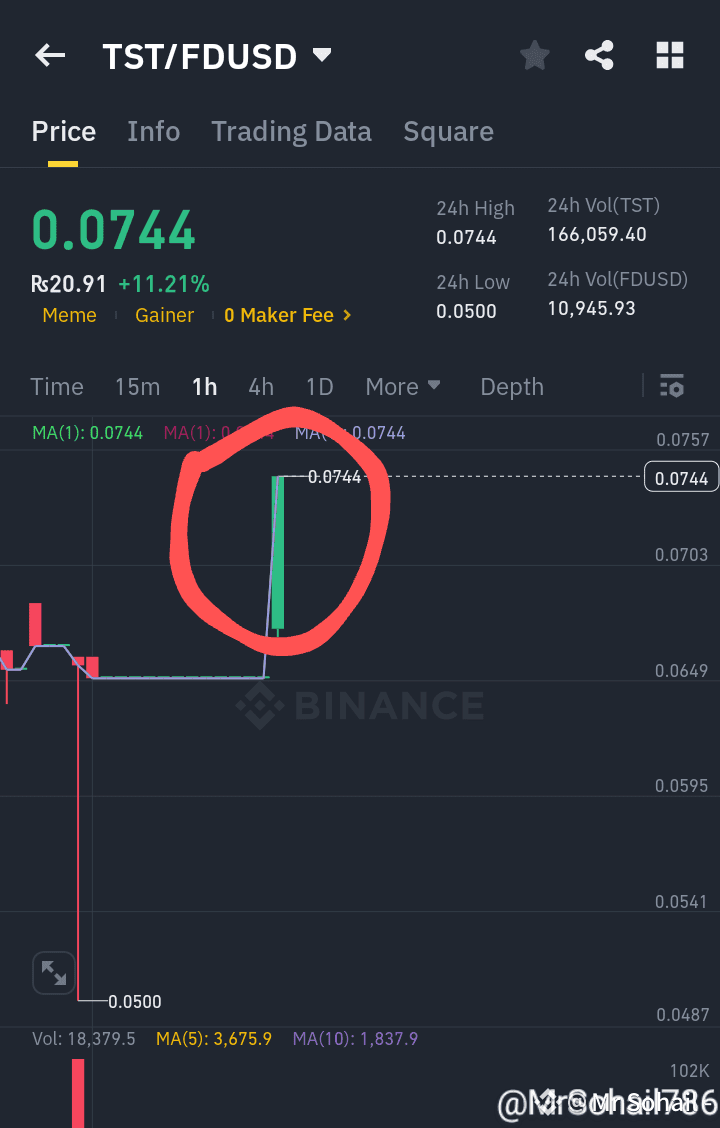Tap the Gainer tag
720x1128 pixels.
tap(165, 315)
